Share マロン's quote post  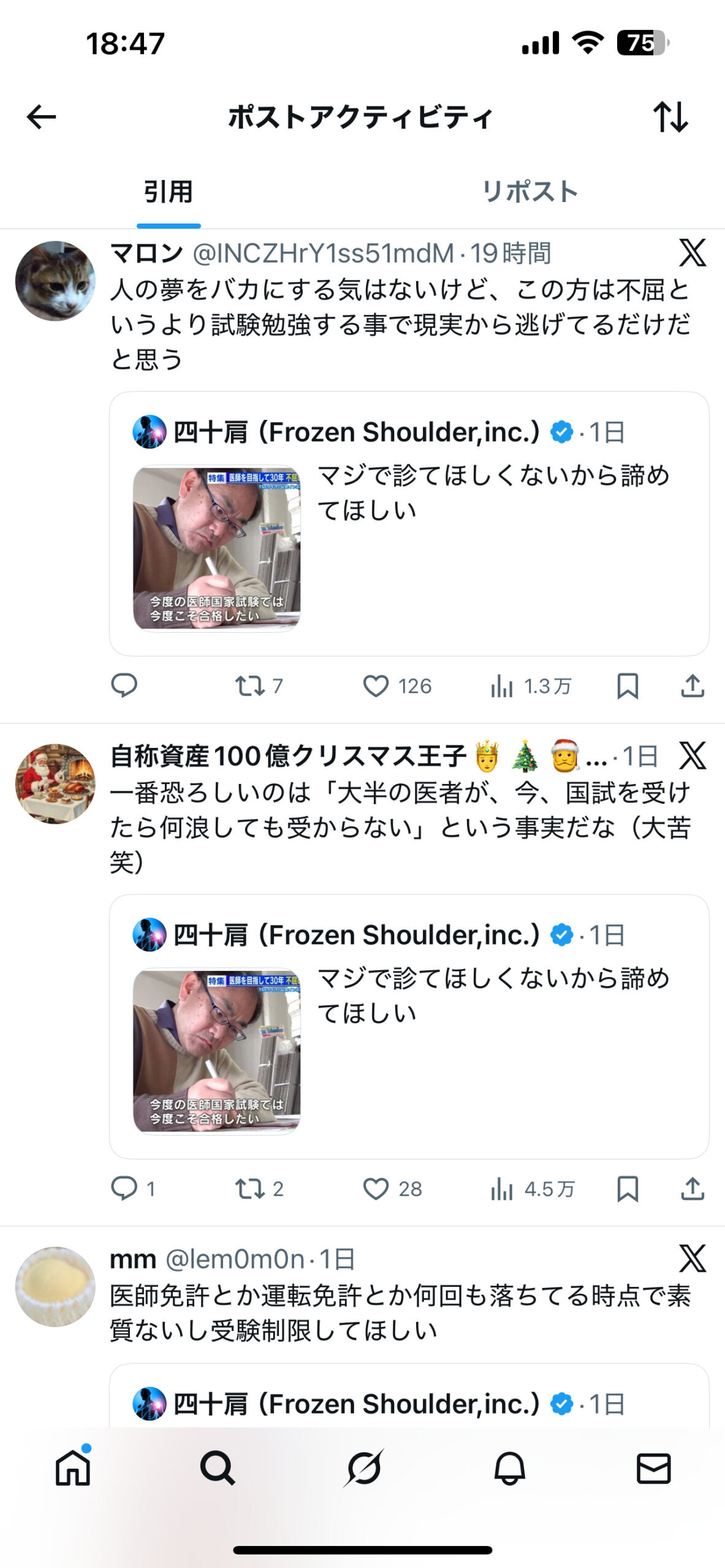693,685
